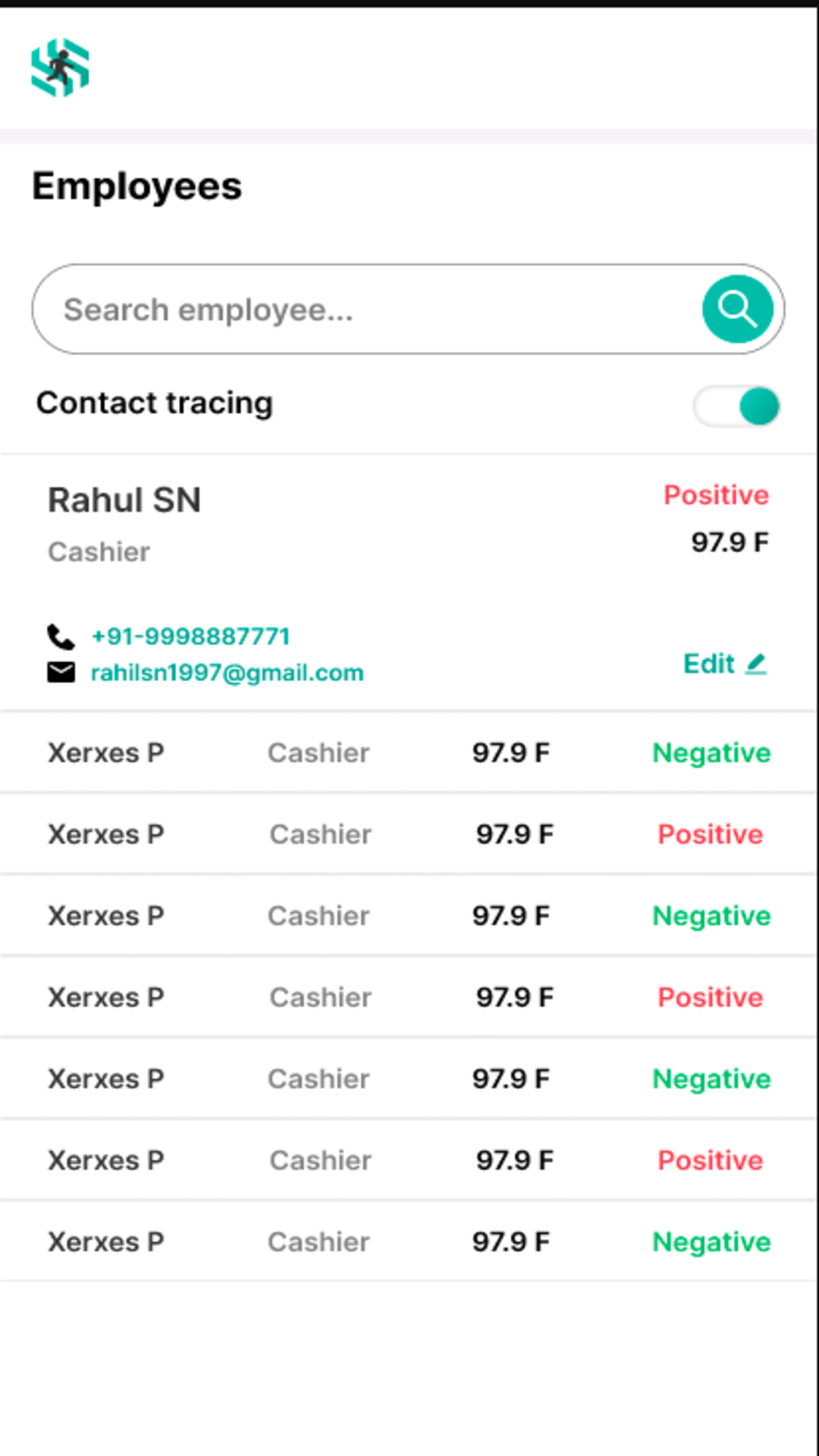Edit Rahul SN's details
The height and width of the screenshot is (1456, 819).
click(x=725, y=664)
